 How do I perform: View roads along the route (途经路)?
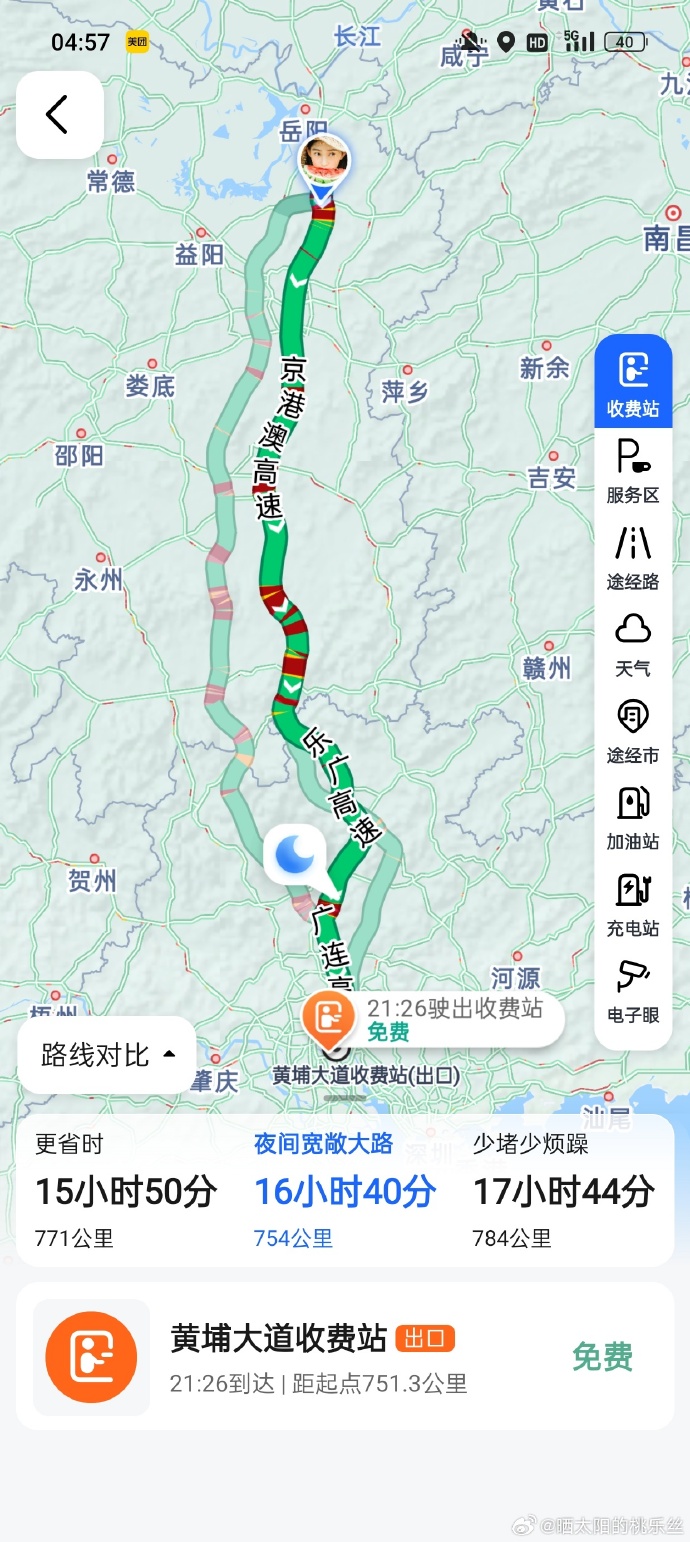pyautogui.click(x=633, y=558)
